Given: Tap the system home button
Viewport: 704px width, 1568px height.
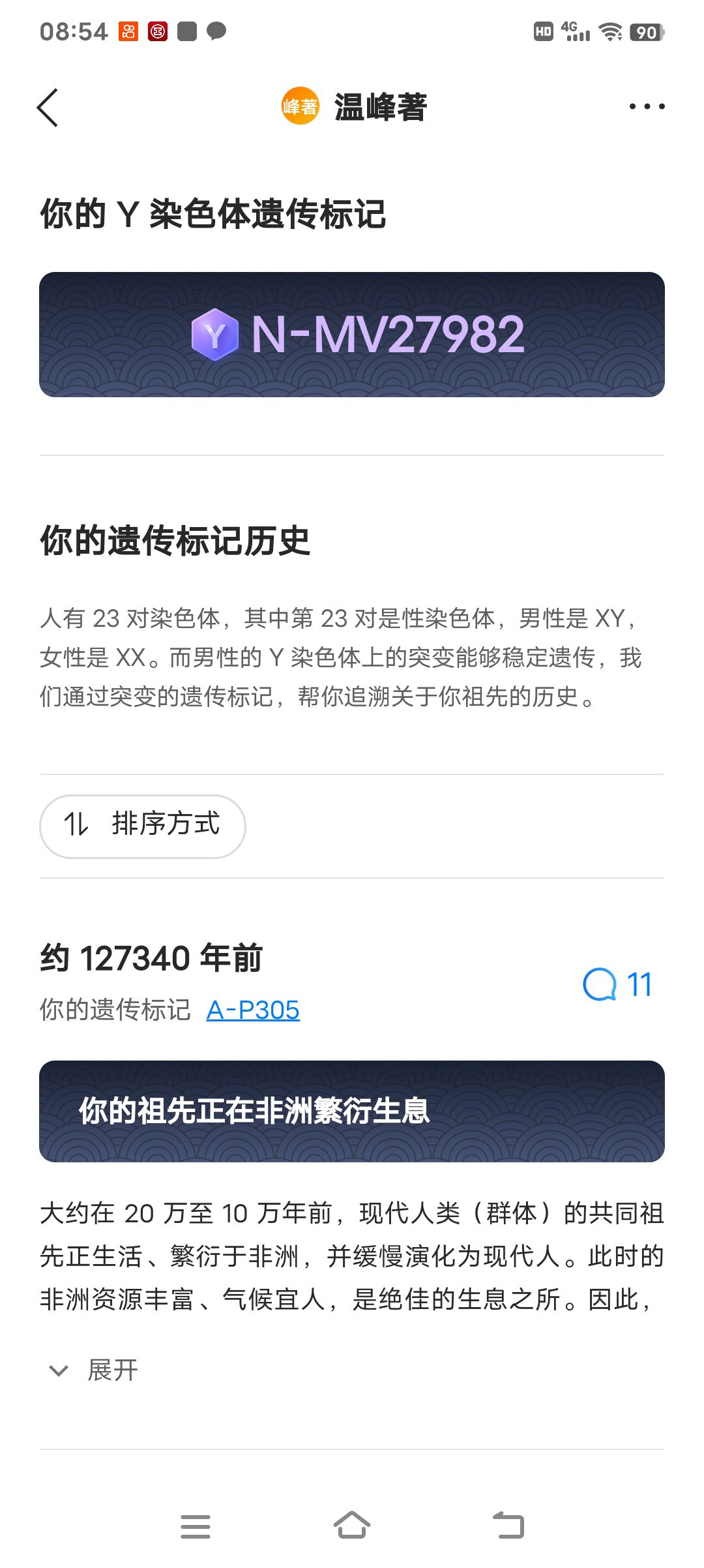Looking at the screenshot, I should [351, 1526].
